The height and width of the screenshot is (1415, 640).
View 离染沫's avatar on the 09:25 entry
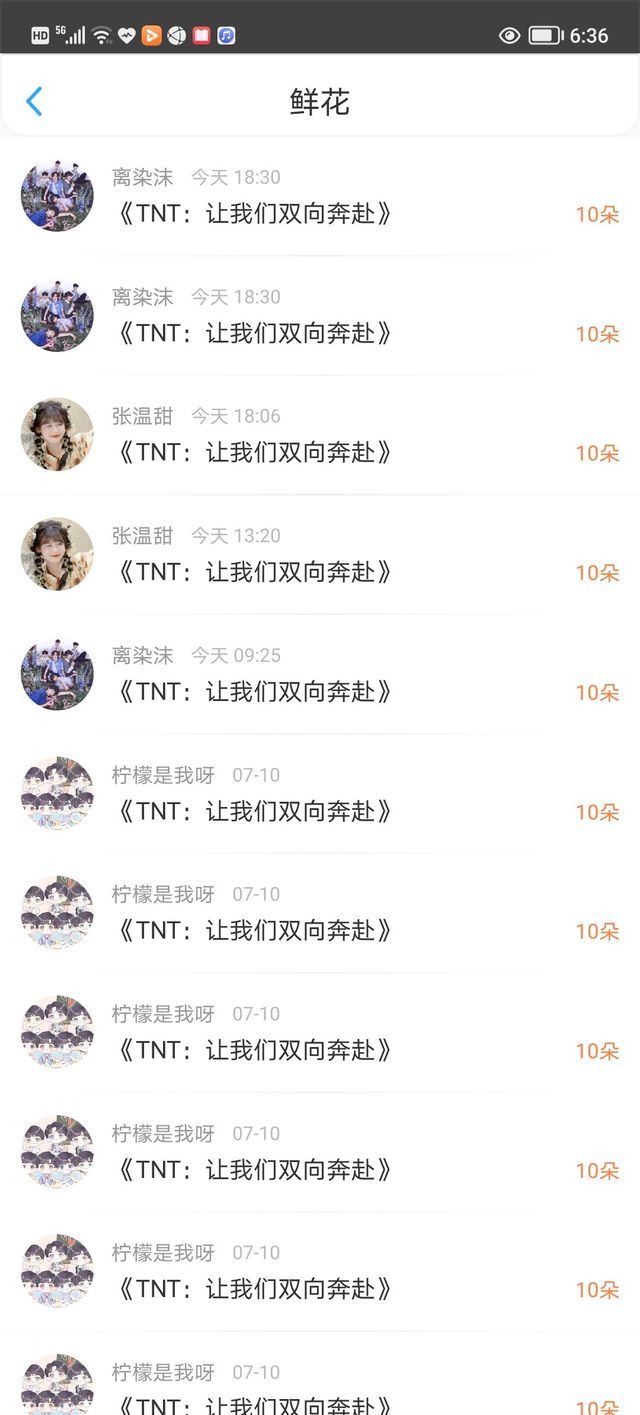(57, 674)
